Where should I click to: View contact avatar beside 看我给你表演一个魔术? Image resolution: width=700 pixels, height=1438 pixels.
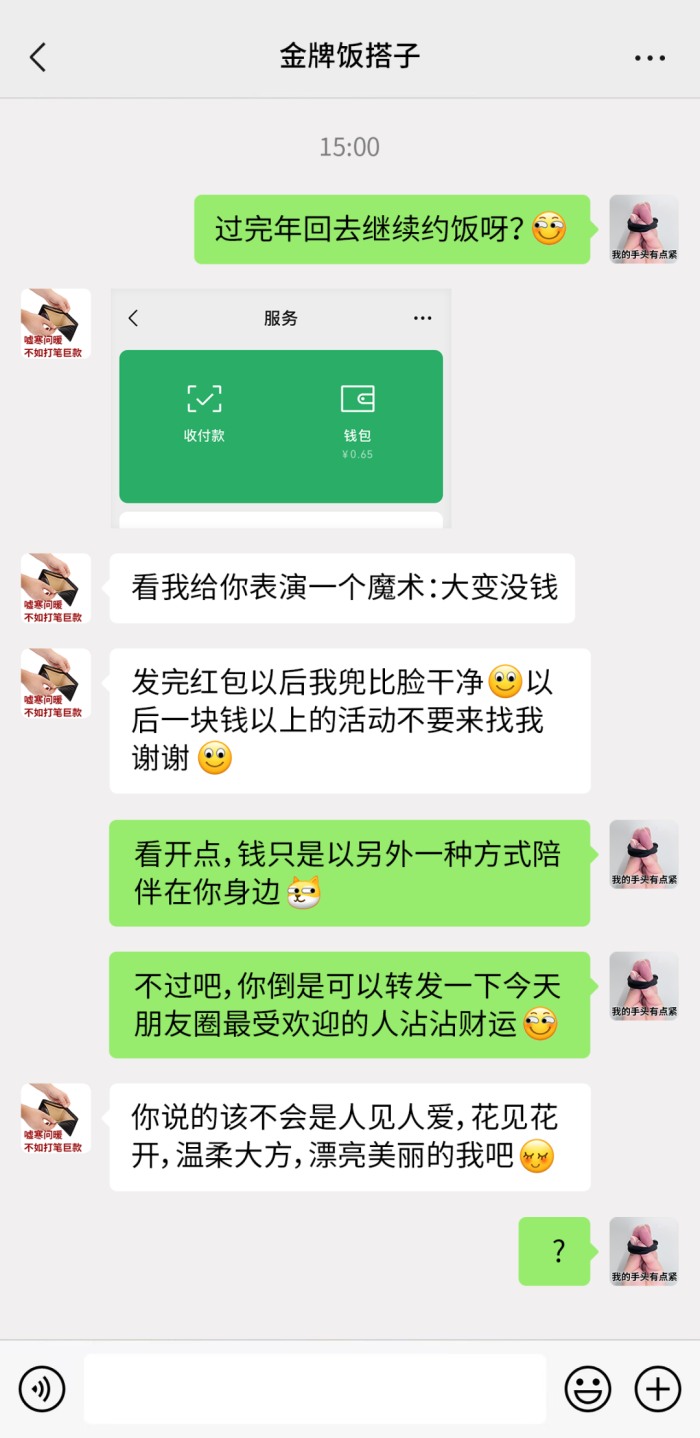[55, 588]
